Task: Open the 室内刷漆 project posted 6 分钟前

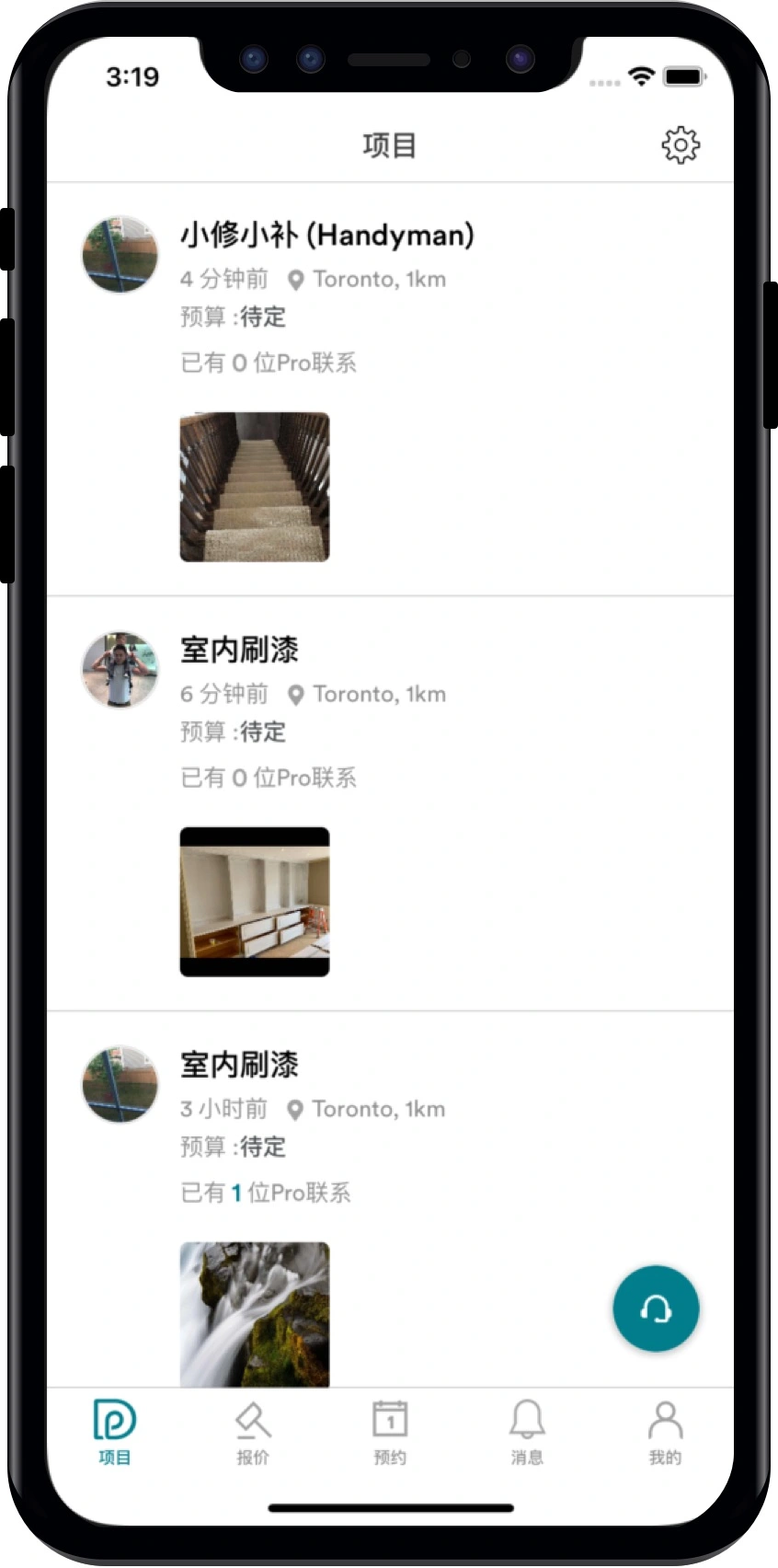Action: [239, 651]
